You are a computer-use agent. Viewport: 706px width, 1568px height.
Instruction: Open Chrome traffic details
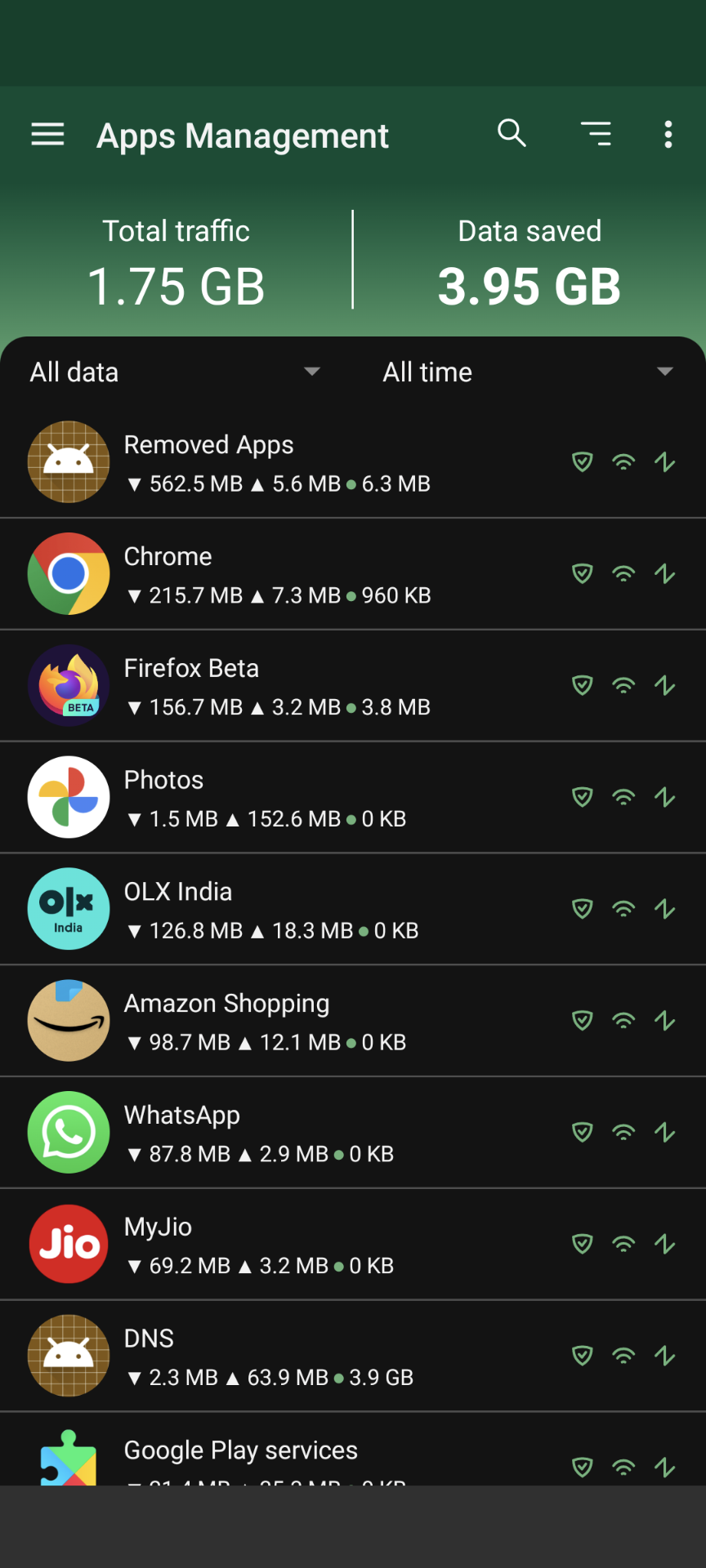[278, 574]
